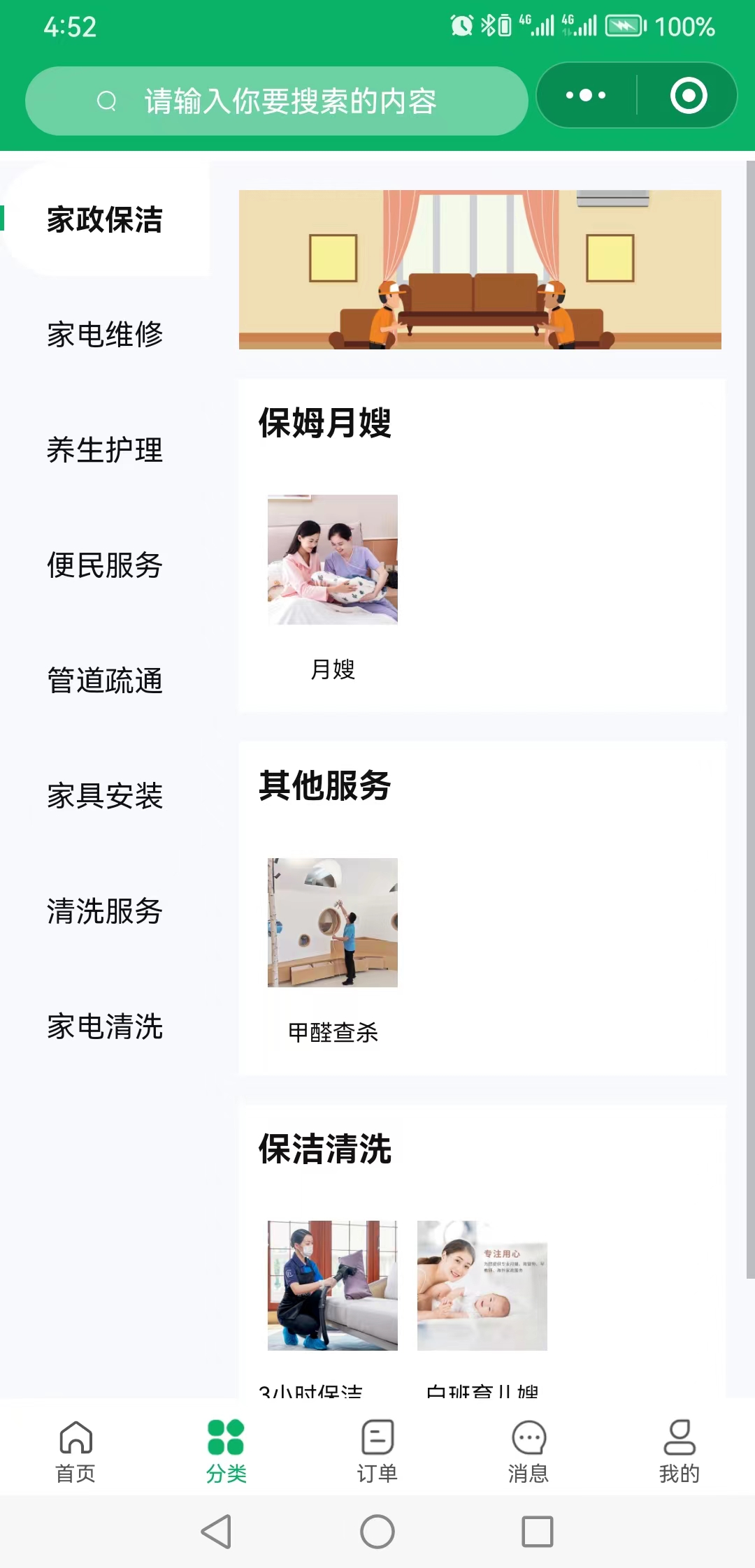This screenshot has width=755, height=1568.
Task: Open the 月嫂 service item
Action: pos(333,560)
